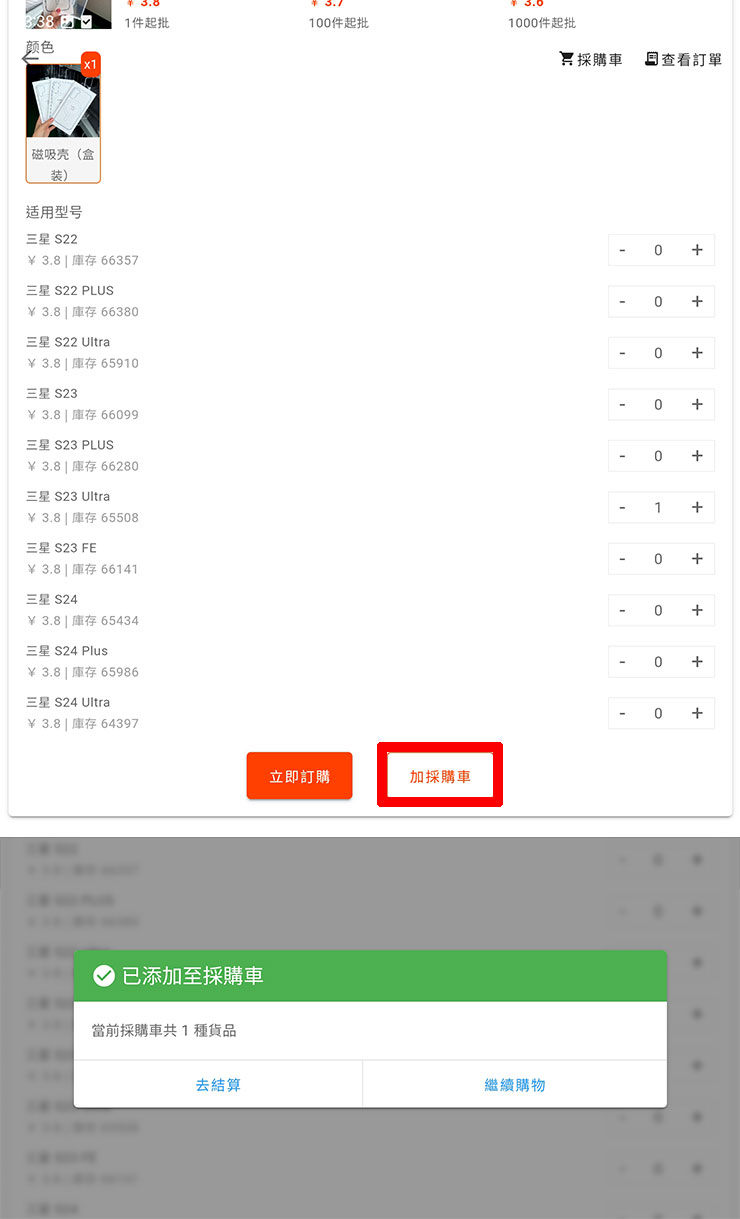Click the receipt icon before 查看訂單
Viewport: 740px width, 1219px height.
click(650, 59)
